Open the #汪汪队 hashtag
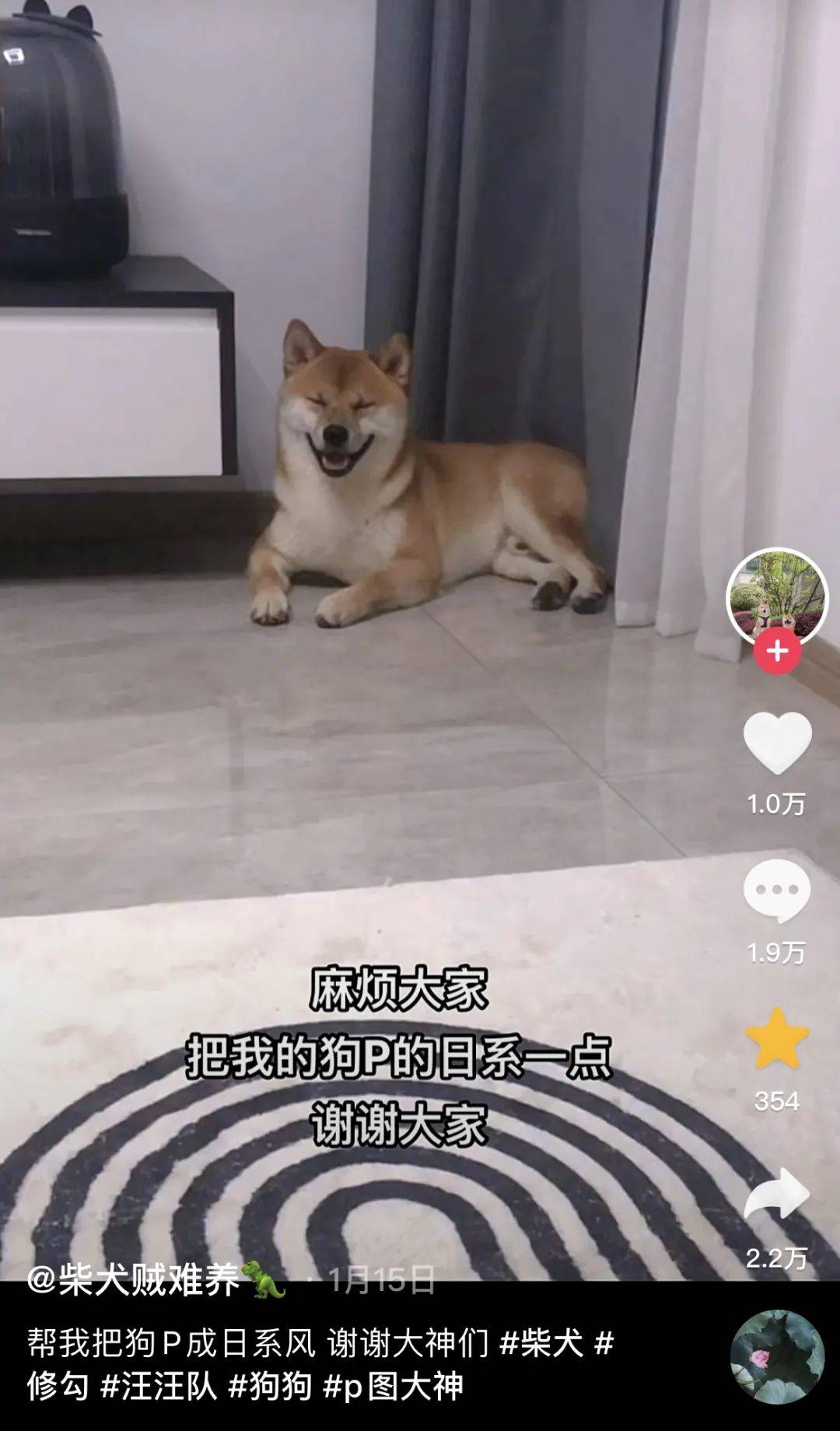 (159, 1386)
